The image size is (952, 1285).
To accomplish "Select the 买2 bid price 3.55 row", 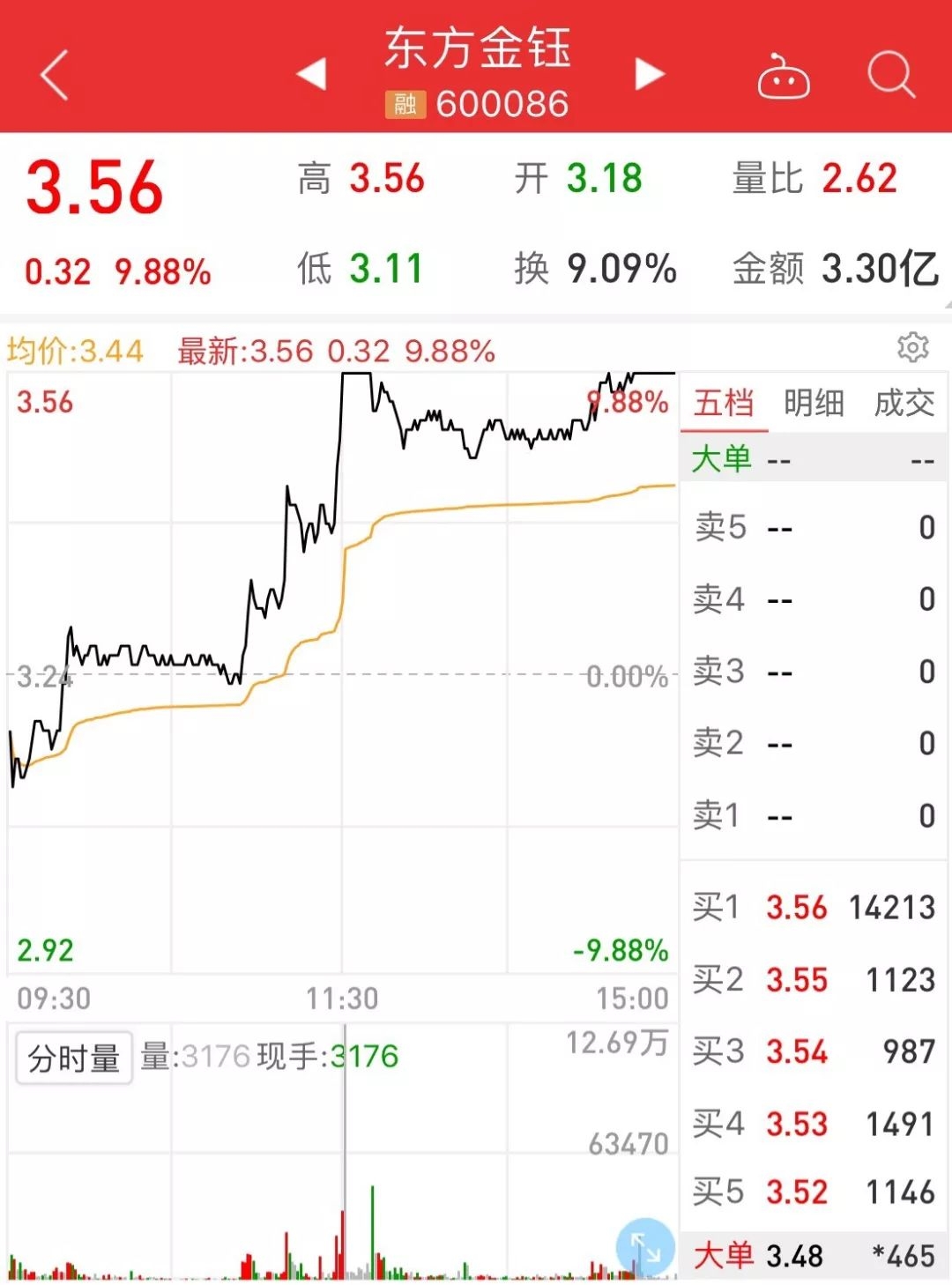I will click(x=813, y=979).
